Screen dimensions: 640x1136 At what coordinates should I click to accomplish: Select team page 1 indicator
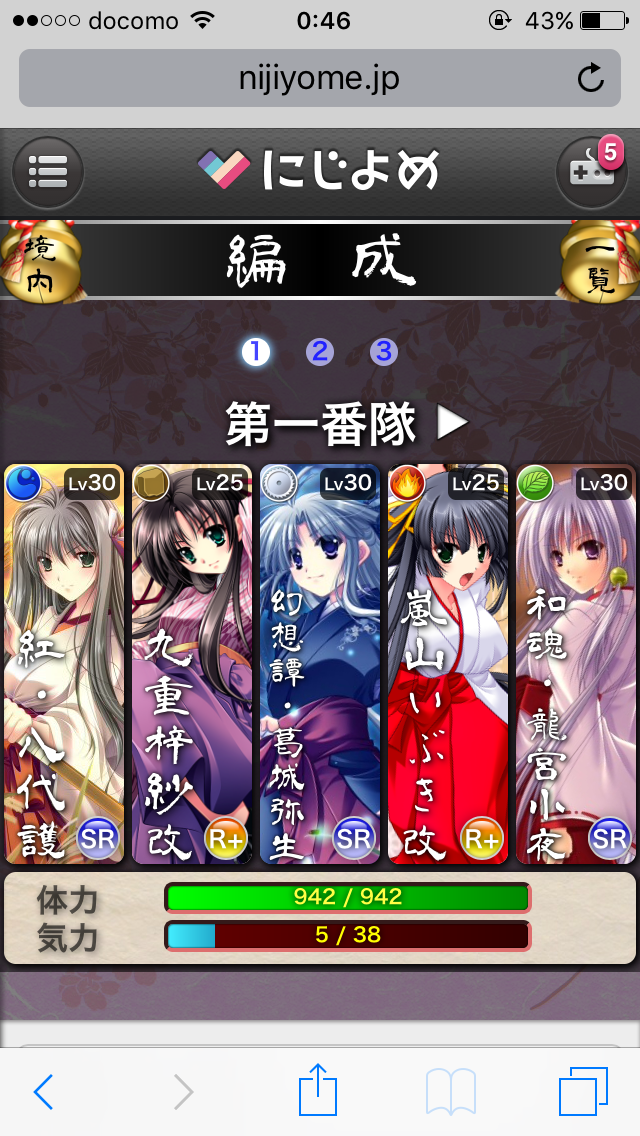point(256,352)
